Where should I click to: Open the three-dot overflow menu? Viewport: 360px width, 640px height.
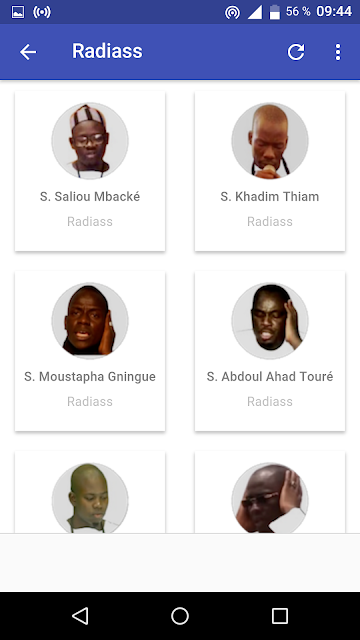coord(338,52)
